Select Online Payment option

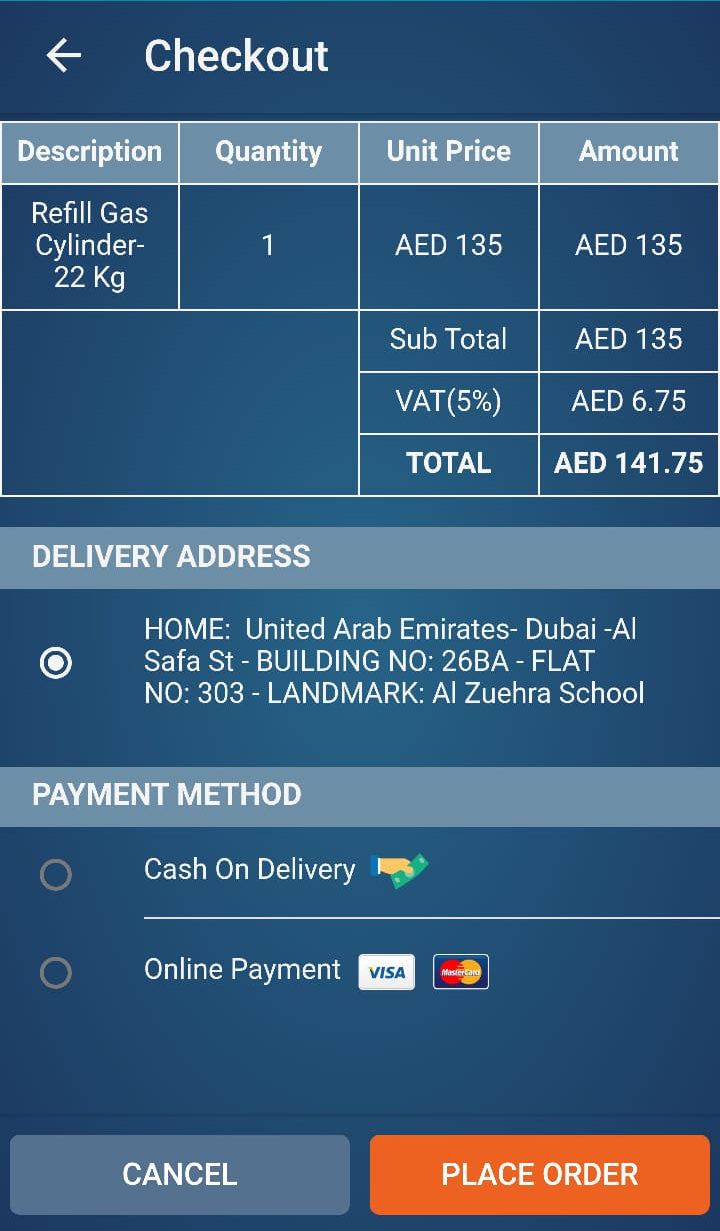tap(56, 972)
